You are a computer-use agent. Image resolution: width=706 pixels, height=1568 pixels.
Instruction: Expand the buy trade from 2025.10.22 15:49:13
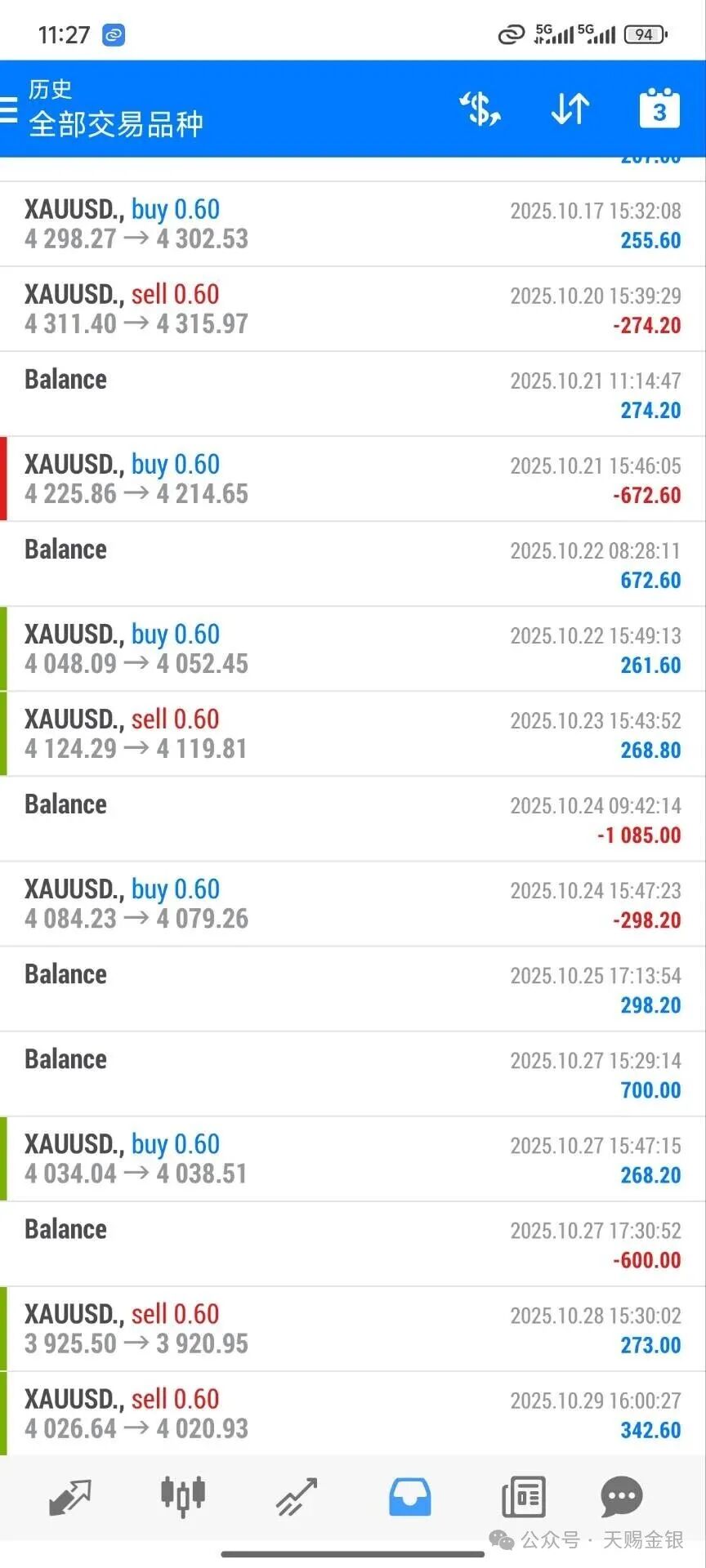coord(353,649)
